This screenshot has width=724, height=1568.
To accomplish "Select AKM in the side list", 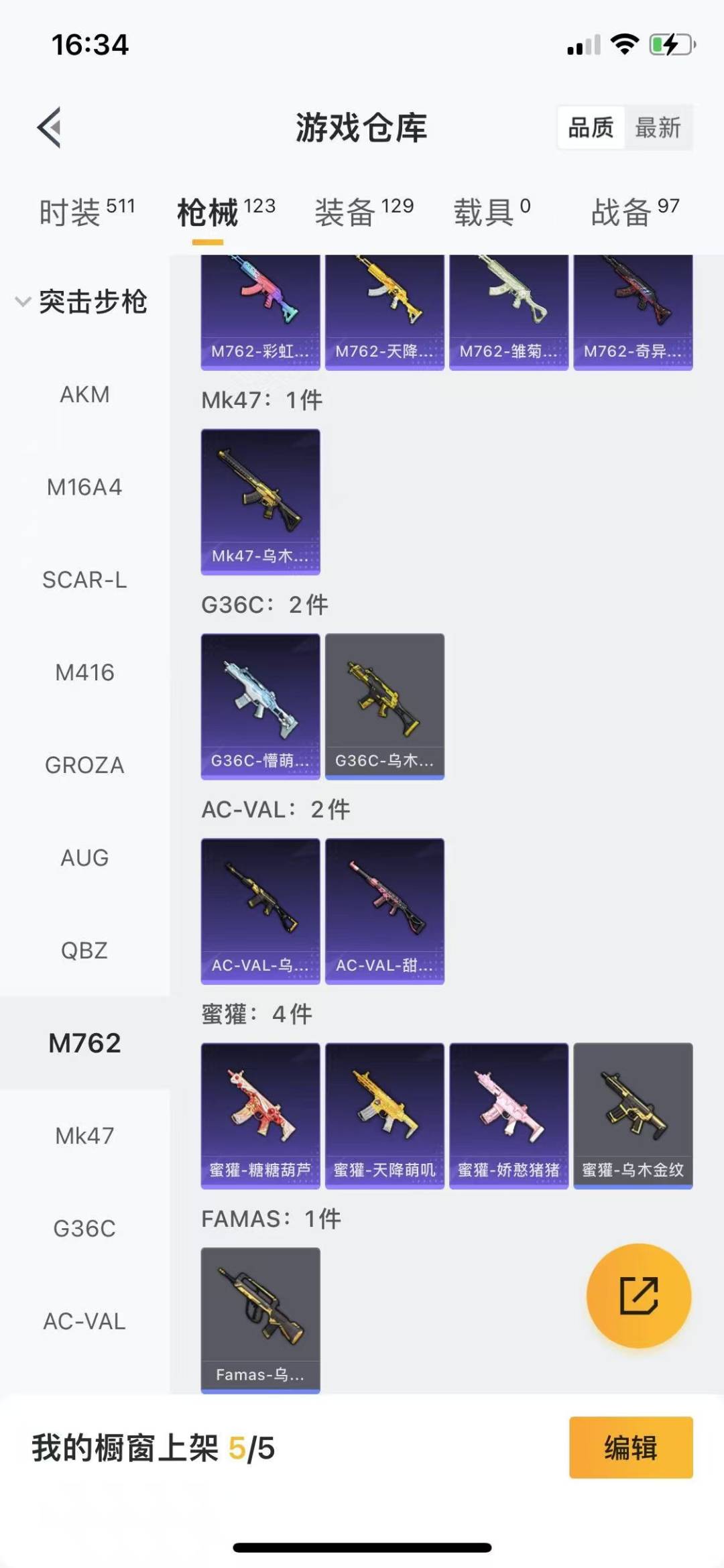I will pos(84,395).
